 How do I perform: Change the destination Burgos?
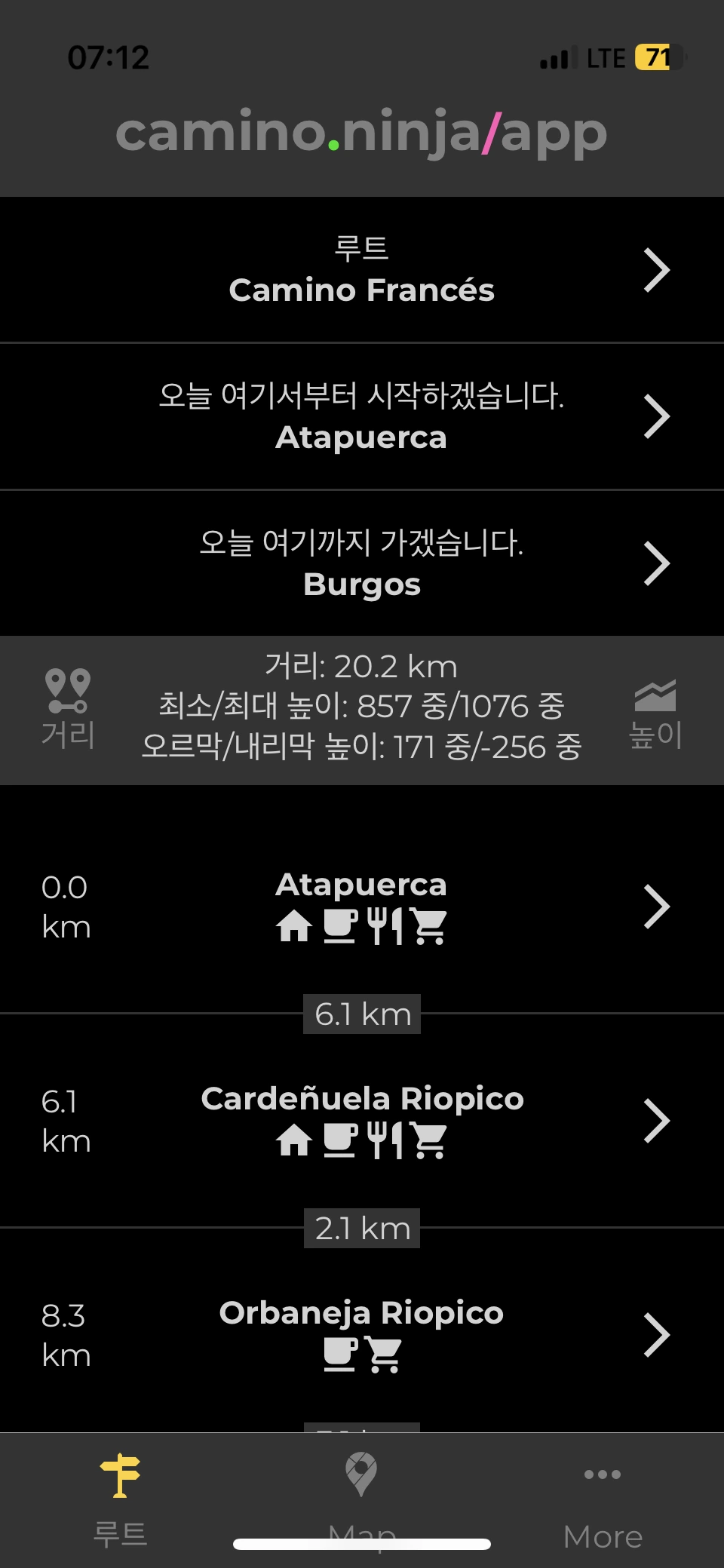(x=362, y=564)
